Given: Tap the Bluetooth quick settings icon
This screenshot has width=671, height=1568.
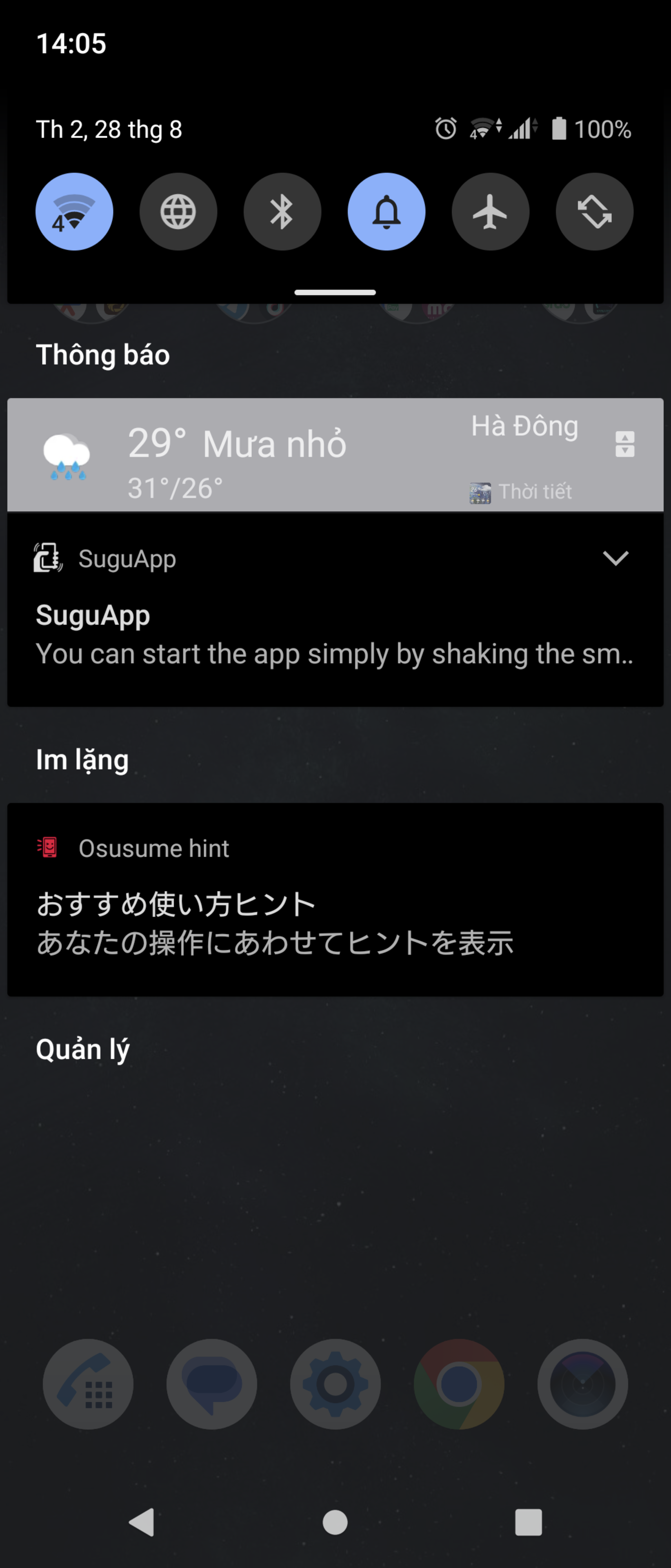Looking at the screenshot, I should point(282,212).
